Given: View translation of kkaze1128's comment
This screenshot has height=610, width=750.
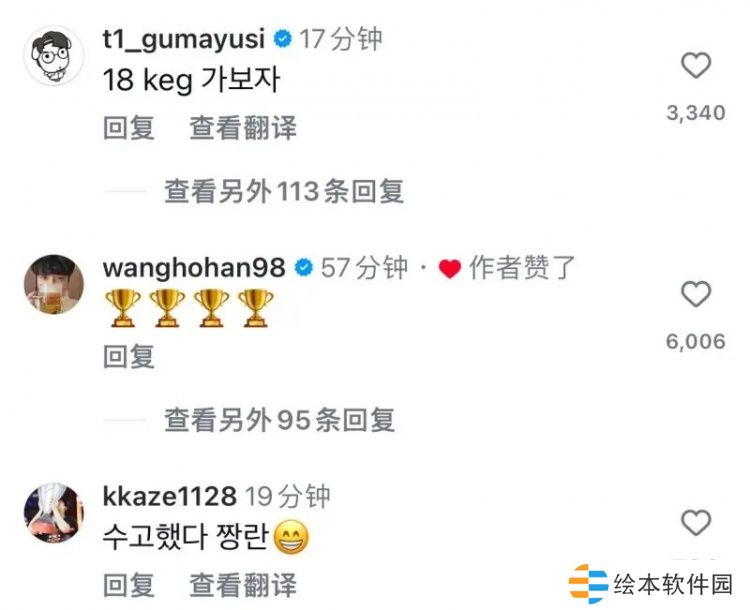Looking at the screenshot, I should (x=243, y=584).
